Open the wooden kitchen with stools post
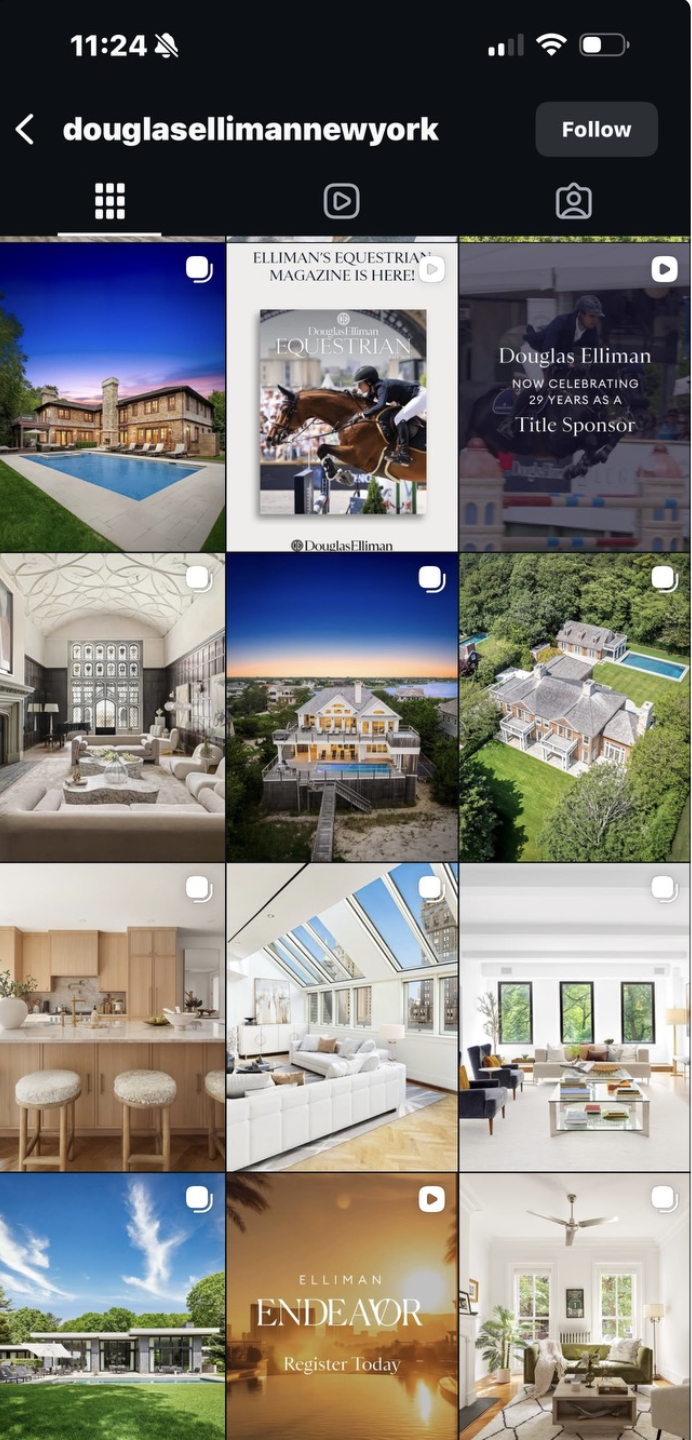 (x=112, y=1018)
